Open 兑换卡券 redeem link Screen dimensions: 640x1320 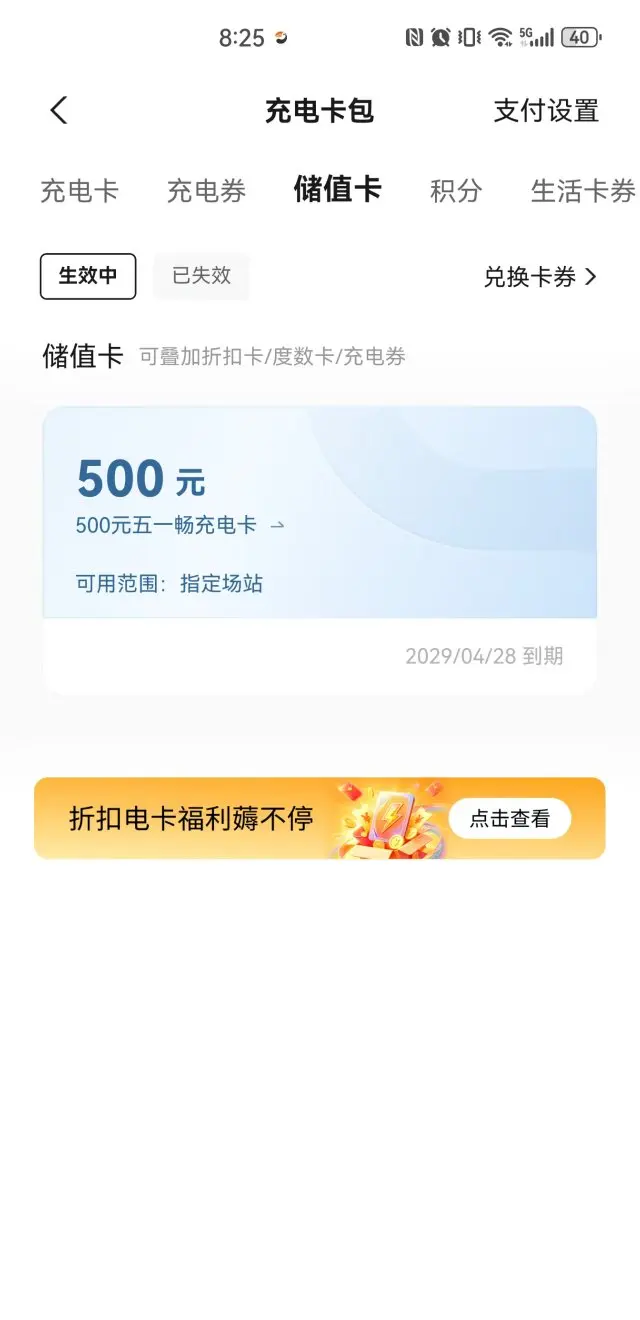tap(540, 277)
